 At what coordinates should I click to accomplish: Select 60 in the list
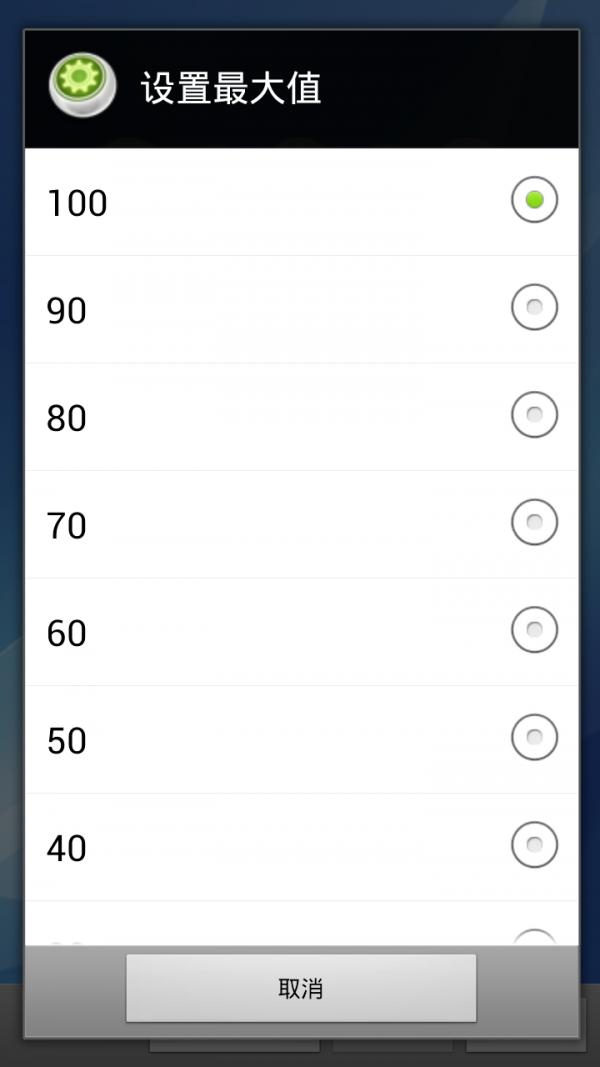[300, 632]
